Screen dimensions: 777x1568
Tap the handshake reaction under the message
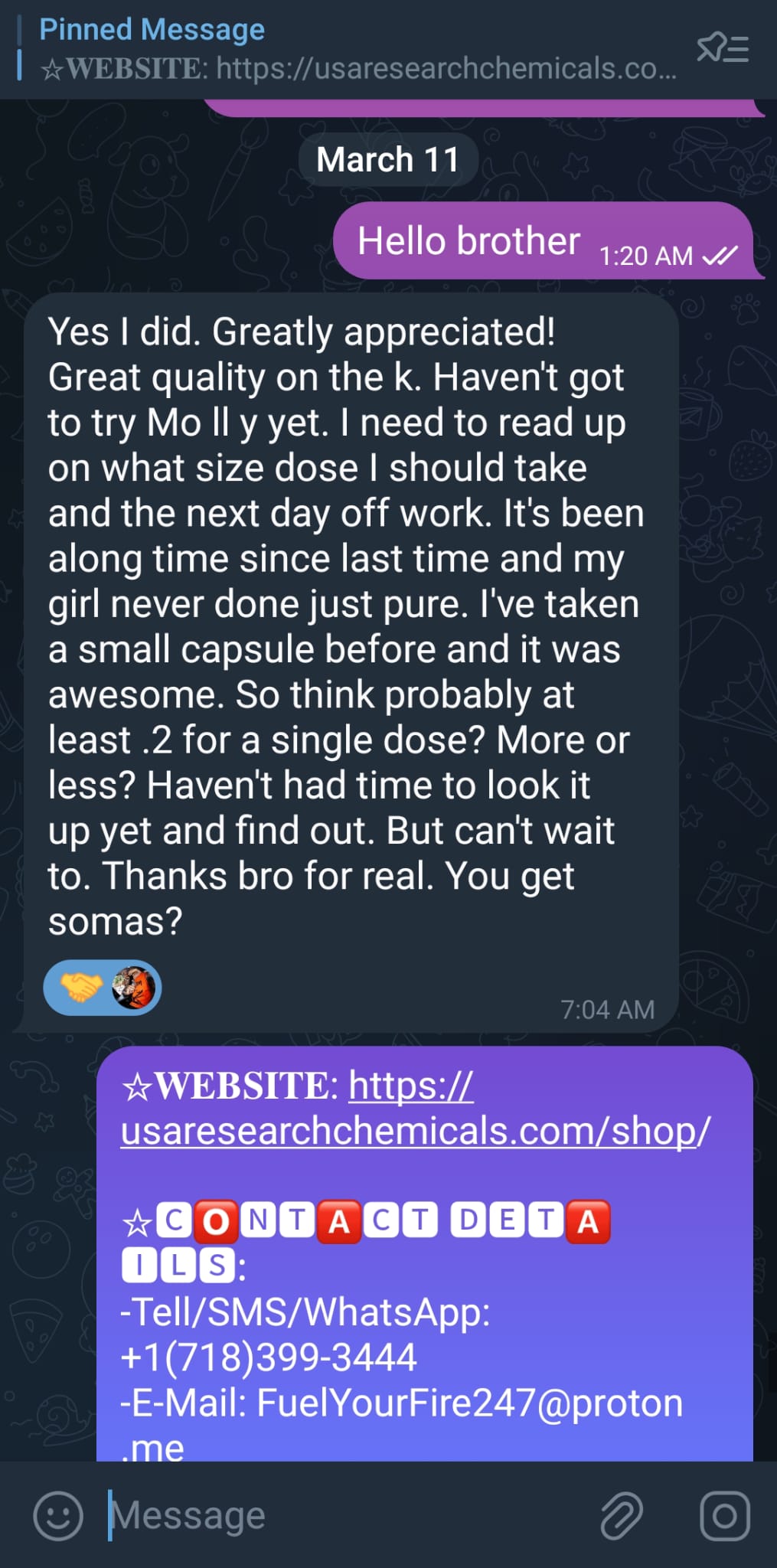tap(81, 988)
